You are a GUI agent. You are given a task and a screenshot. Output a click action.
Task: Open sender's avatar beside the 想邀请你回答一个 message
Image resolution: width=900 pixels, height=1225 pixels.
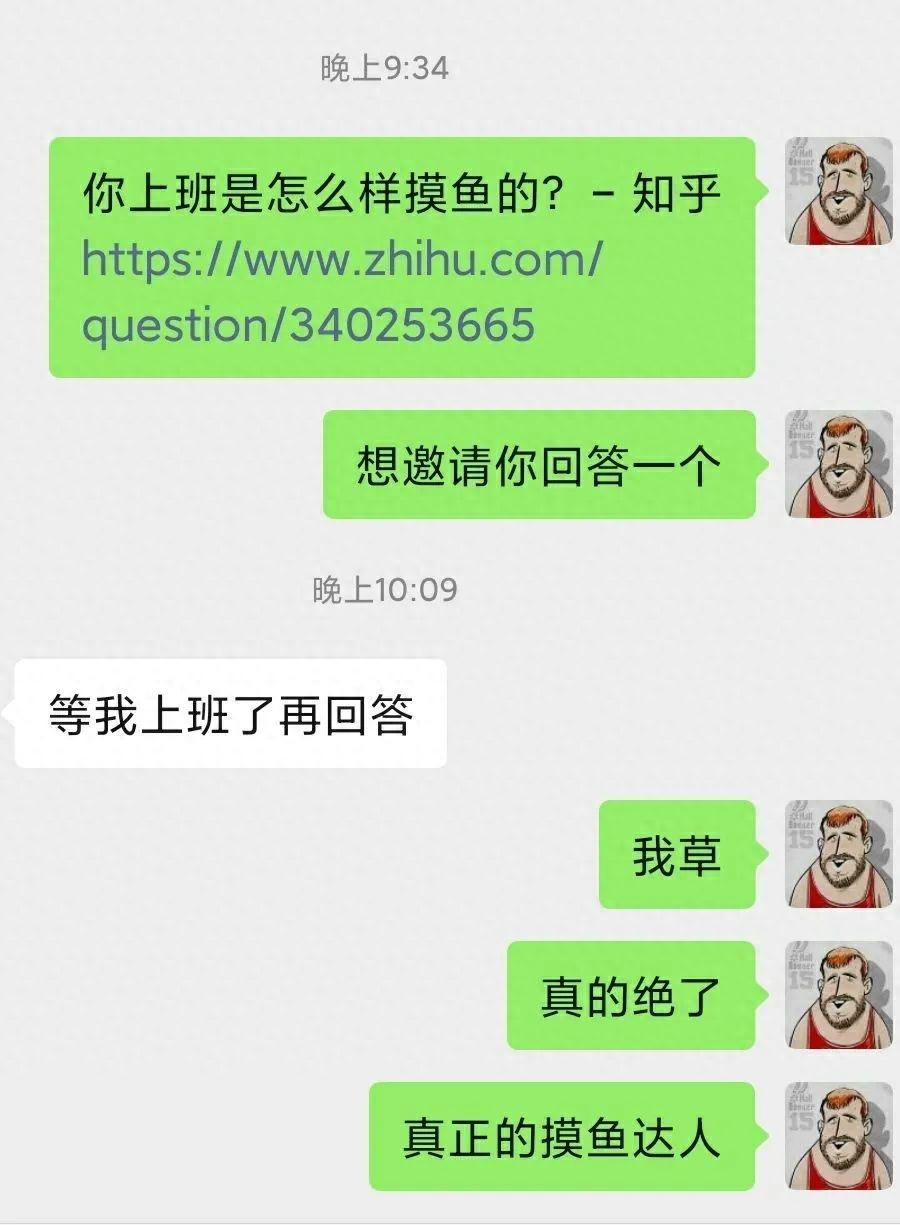[838, 464]
